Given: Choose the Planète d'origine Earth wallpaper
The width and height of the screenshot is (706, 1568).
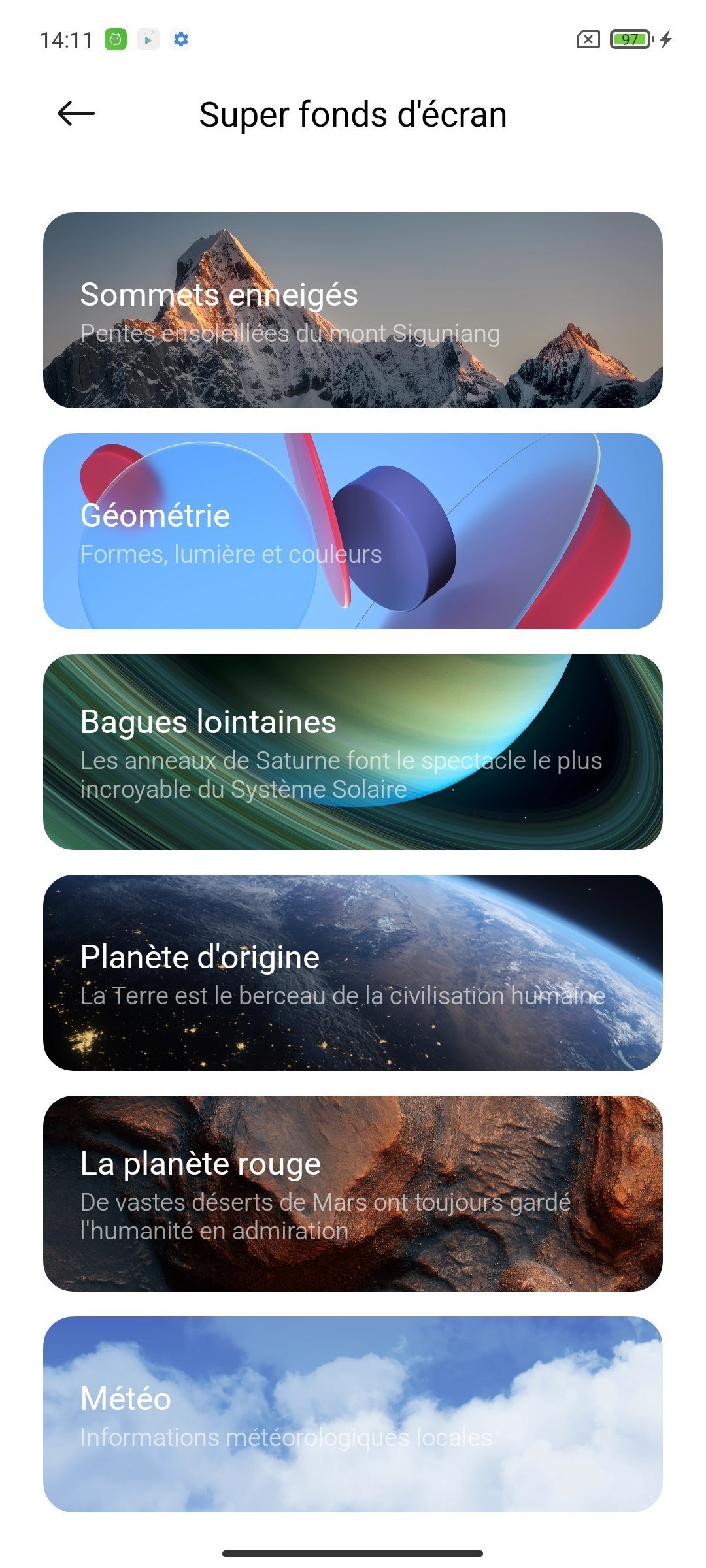Looking at the screenshot, I should [353, 972].
